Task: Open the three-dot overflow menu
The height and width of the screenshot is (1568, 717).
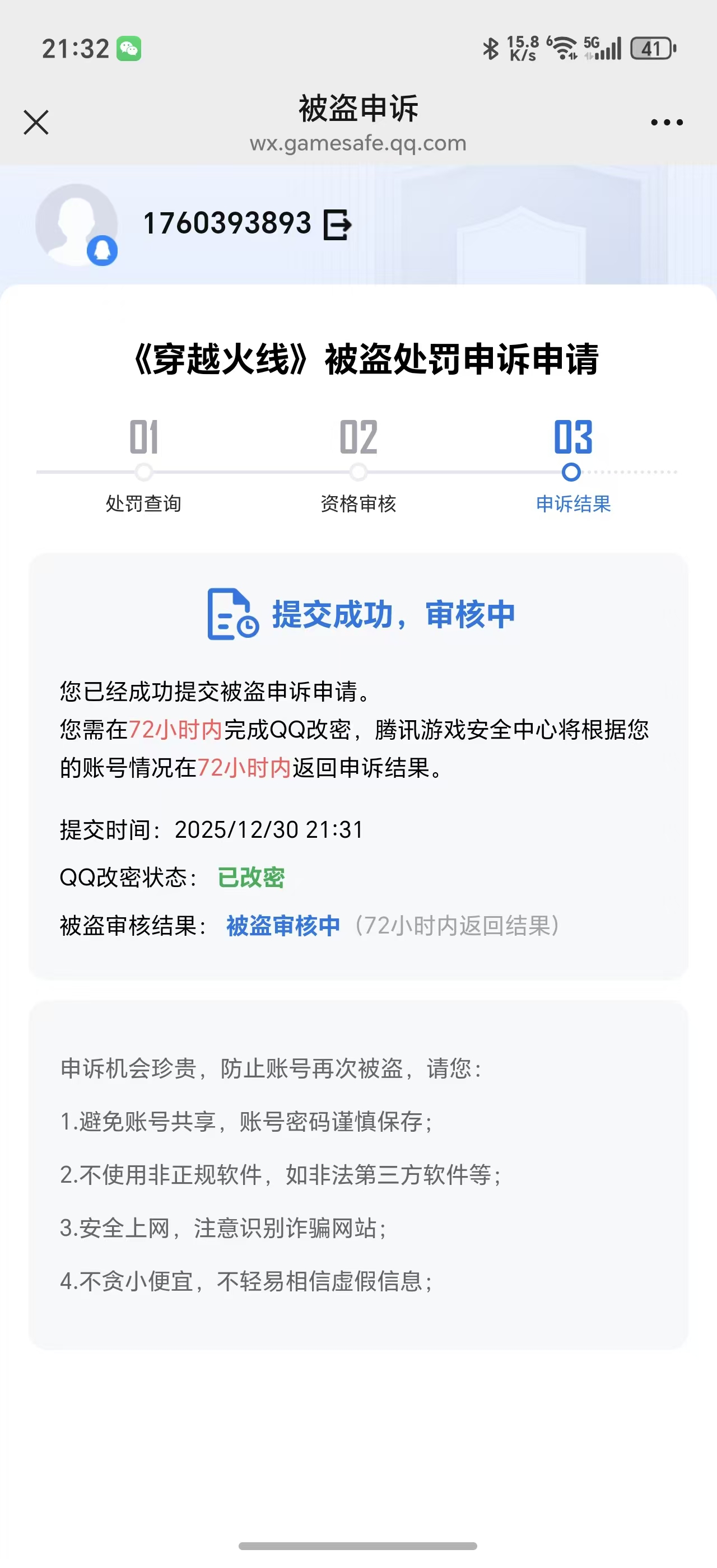Action: (667, 122)
